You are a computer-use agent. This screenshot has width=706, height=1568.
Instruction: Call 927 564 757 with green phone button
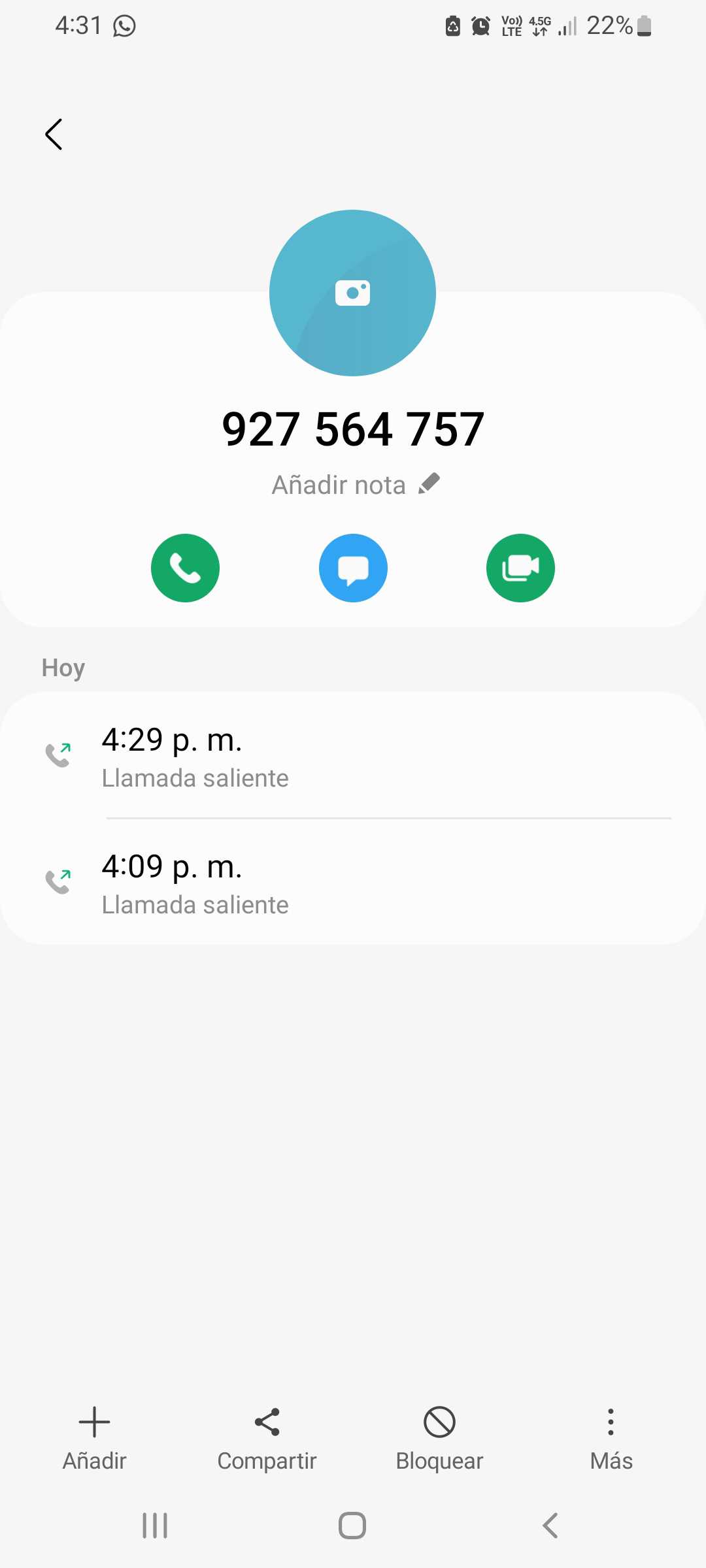click(x=185, y=568)
